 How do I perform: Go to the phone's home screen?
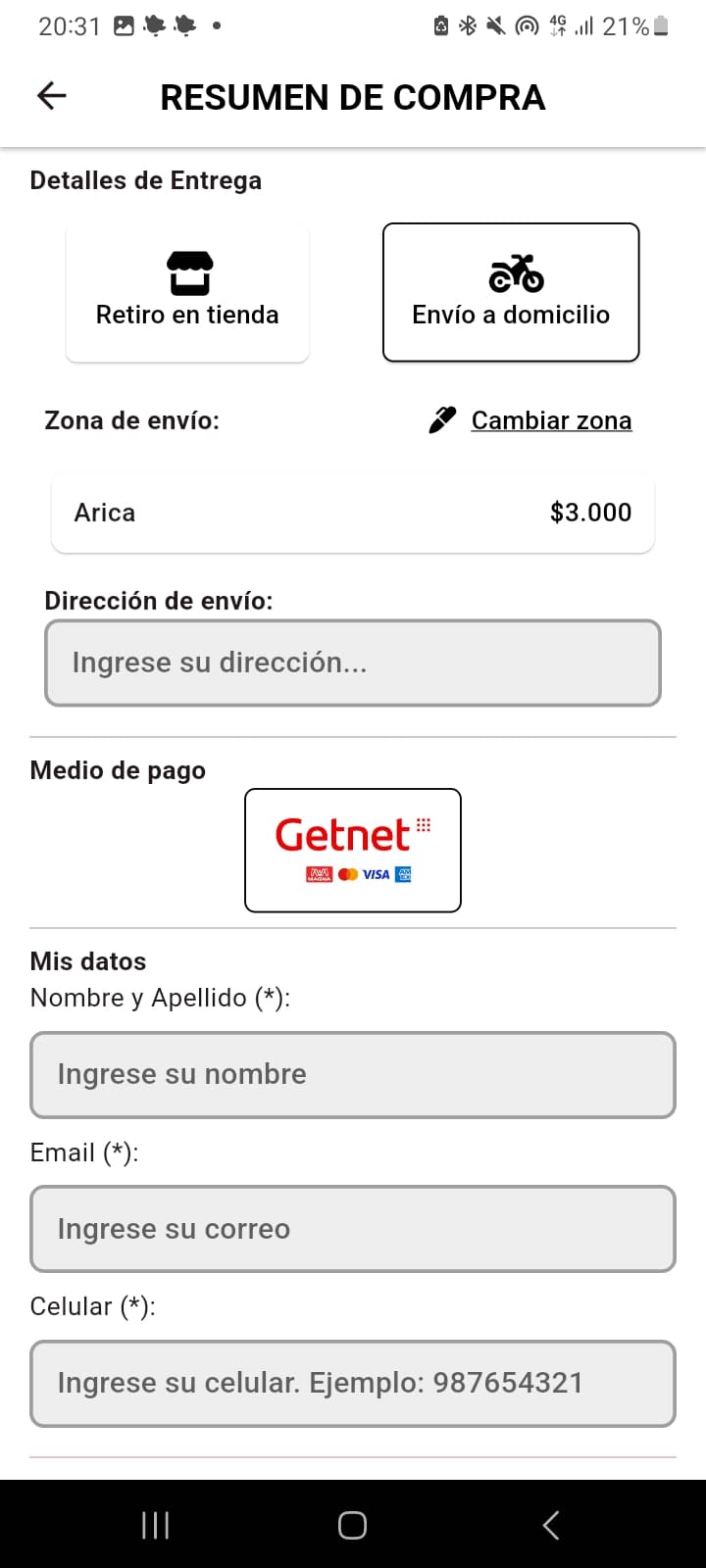click(x=352, y=1525)
